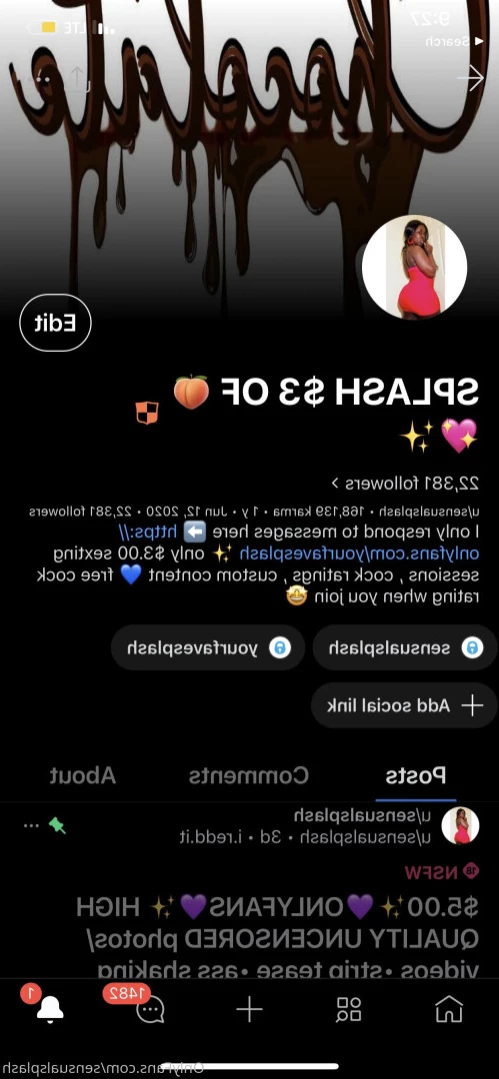
Task: Go to the Home feed tab
Action: coord(449,1009)
